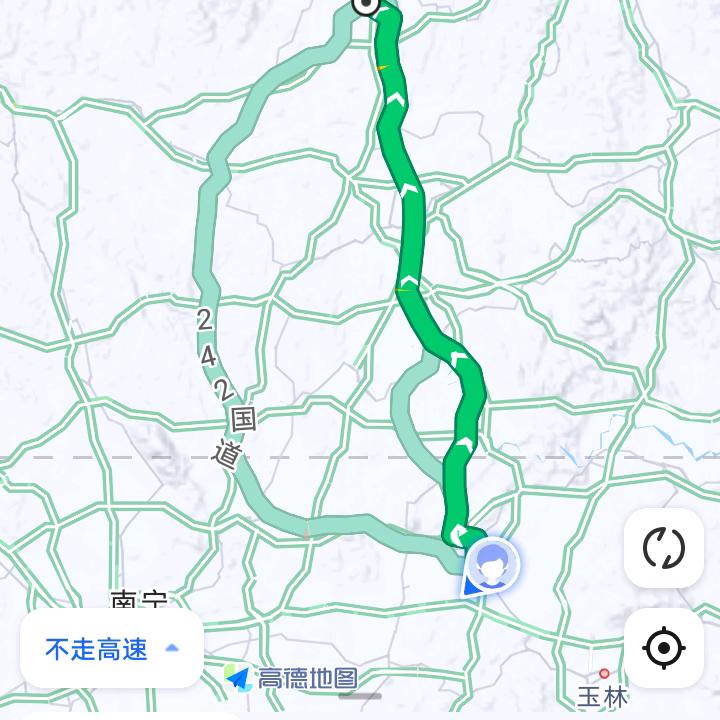720x720 pixels.
Task: Expand the 不走高速 route preference dropdown
Action: (112, 650)
